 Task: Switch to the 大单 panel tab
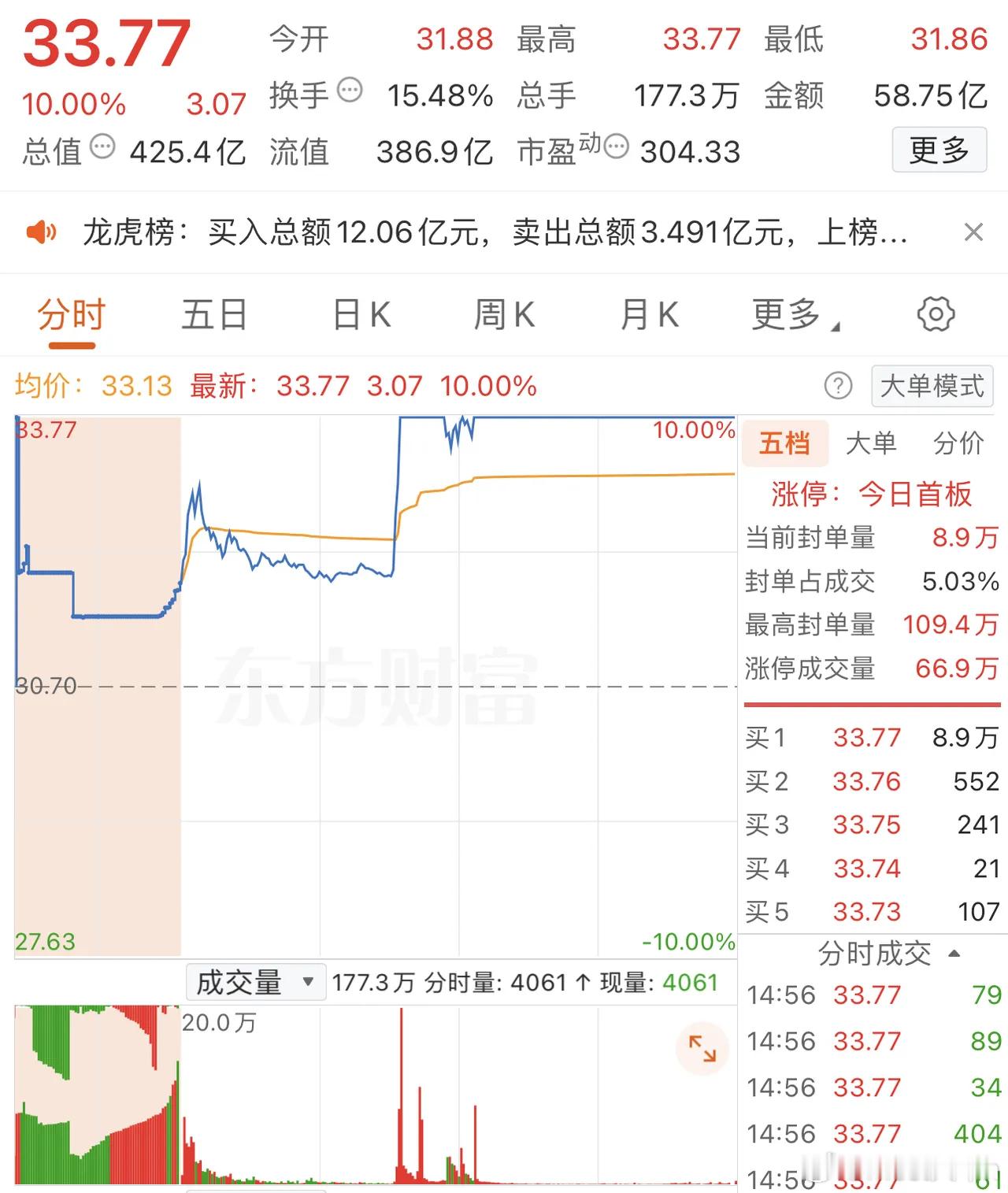pos(873,443)
